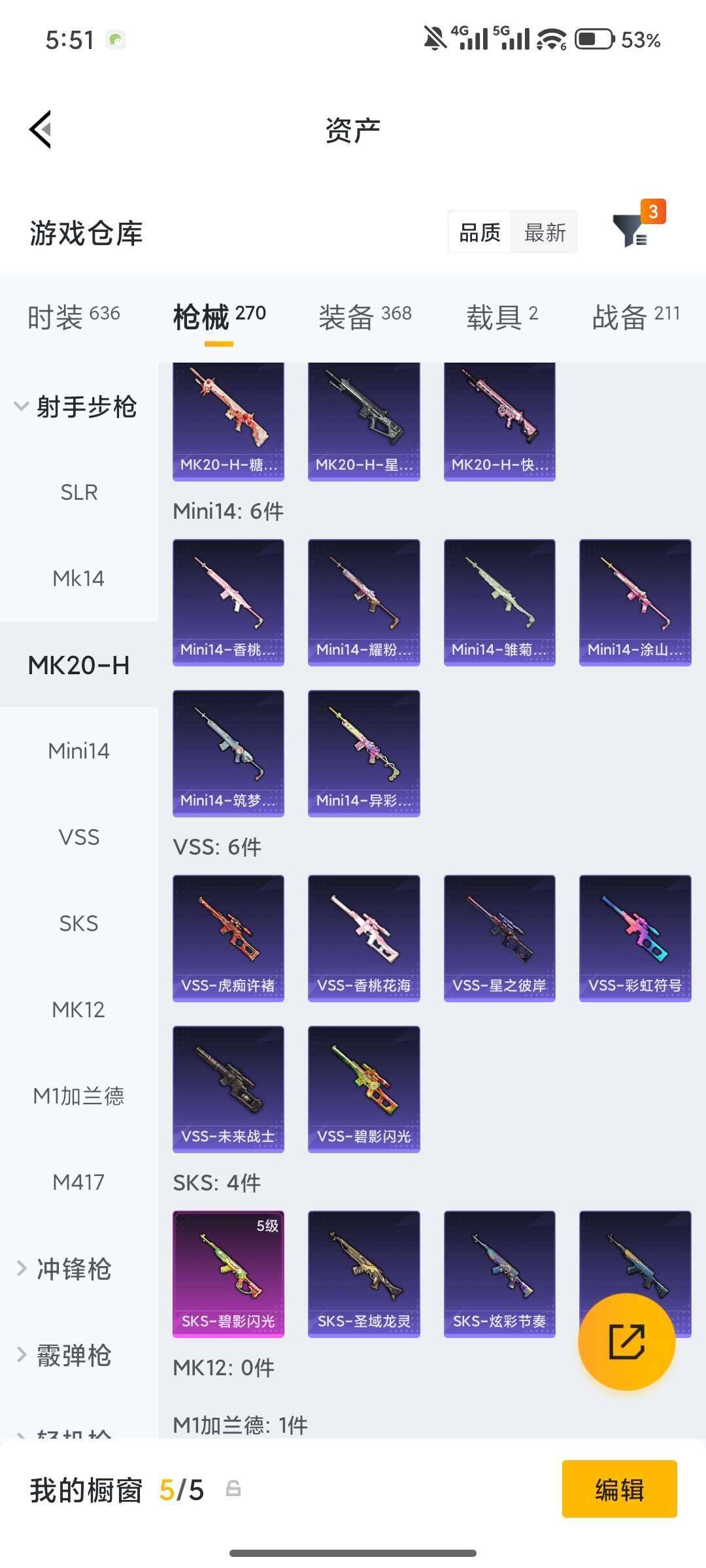
Task: Tap the 编辑 button for 我的橱窗
Action: click(x=619, y=1489)
